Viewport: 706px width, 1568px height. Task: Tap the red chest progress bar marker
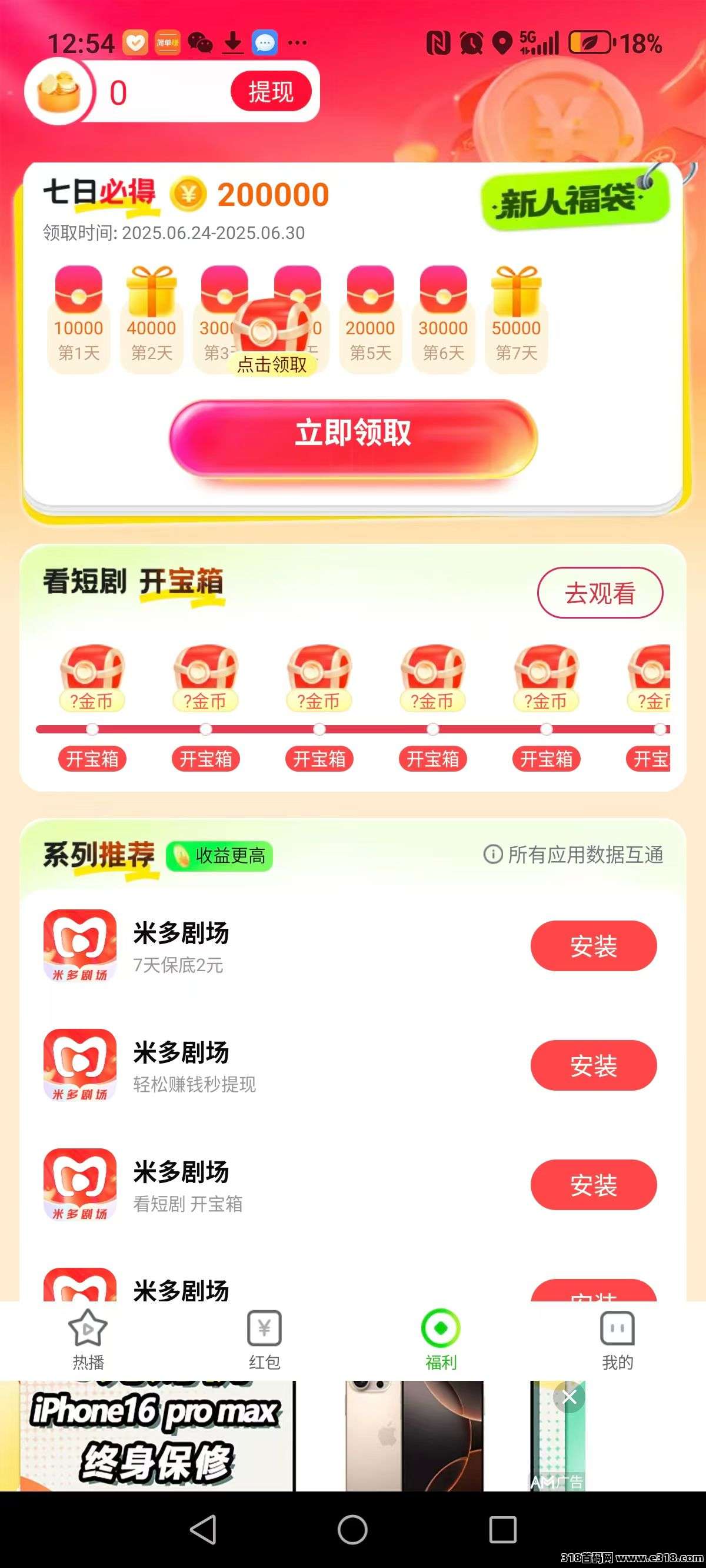92,727
